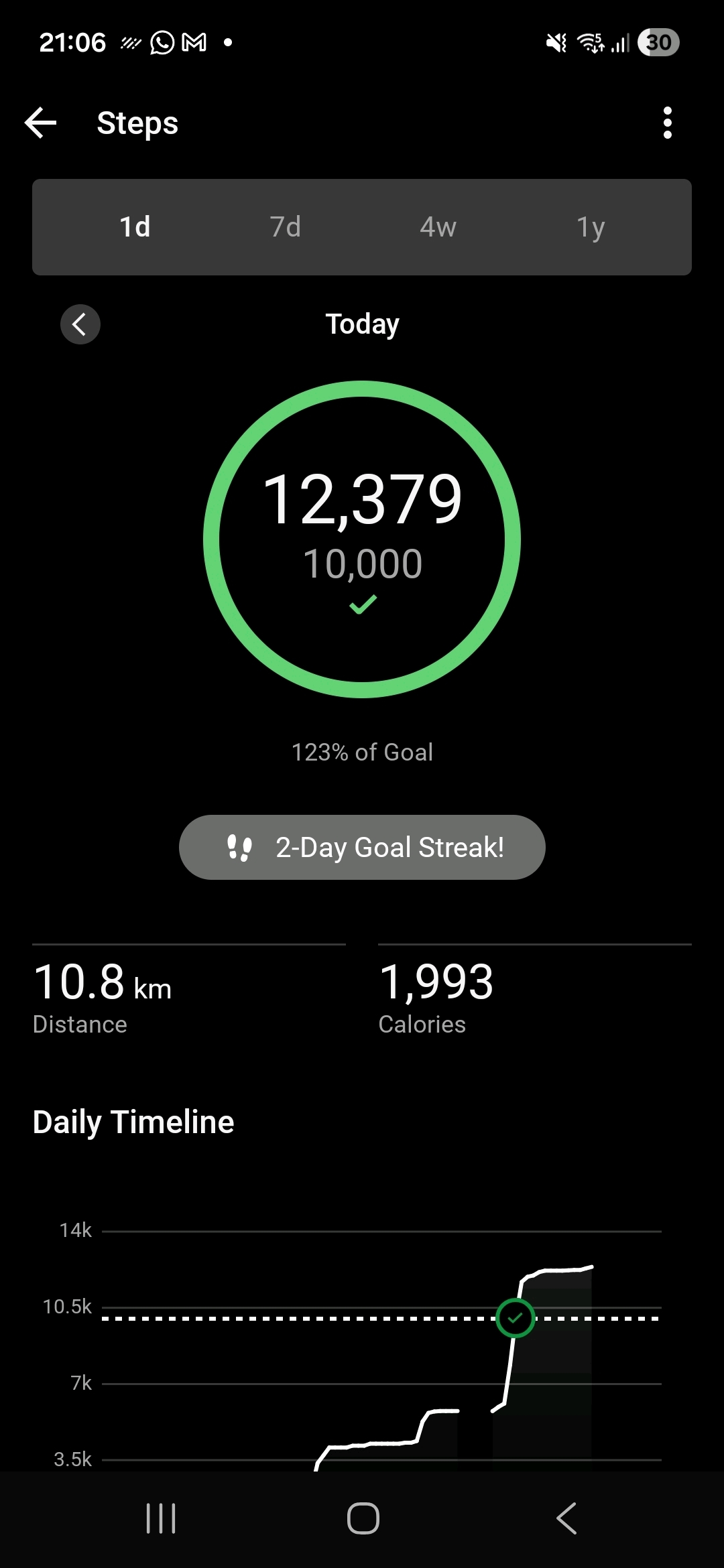Open the three-dot overflow menu

coord(666,123)
